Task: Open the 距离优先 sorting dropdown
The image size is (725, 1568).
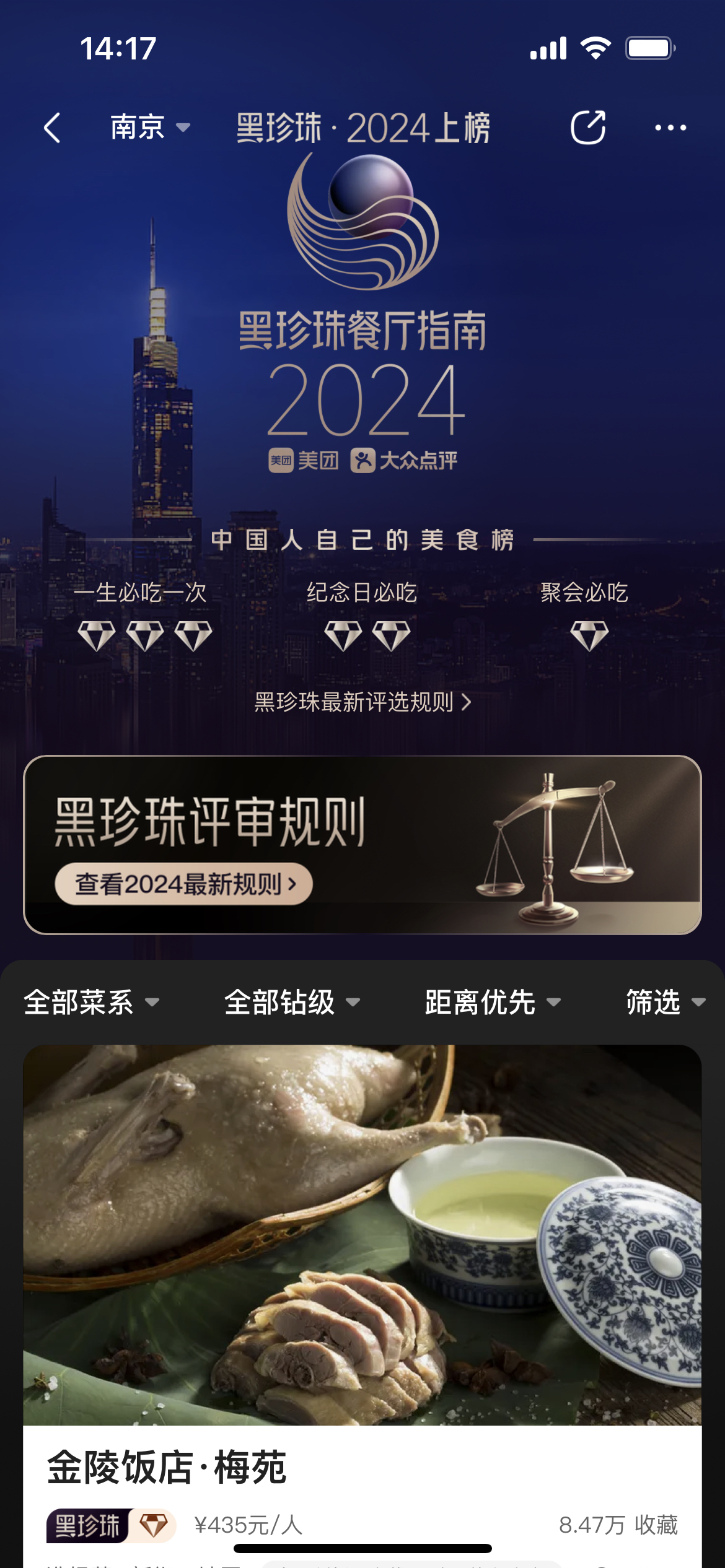Action: (493, 1002)
